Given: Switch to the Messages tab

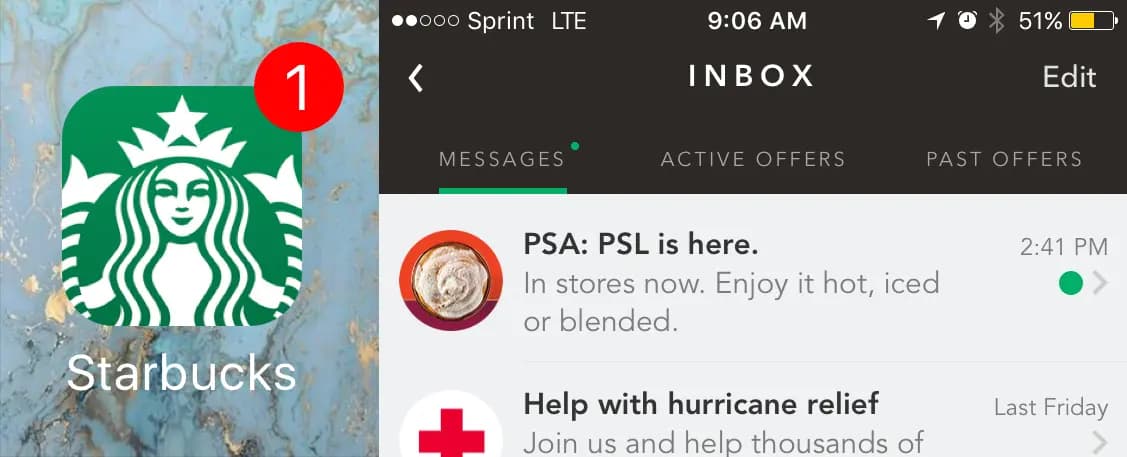Looking at the screenshot, I should tap(502, 159).
